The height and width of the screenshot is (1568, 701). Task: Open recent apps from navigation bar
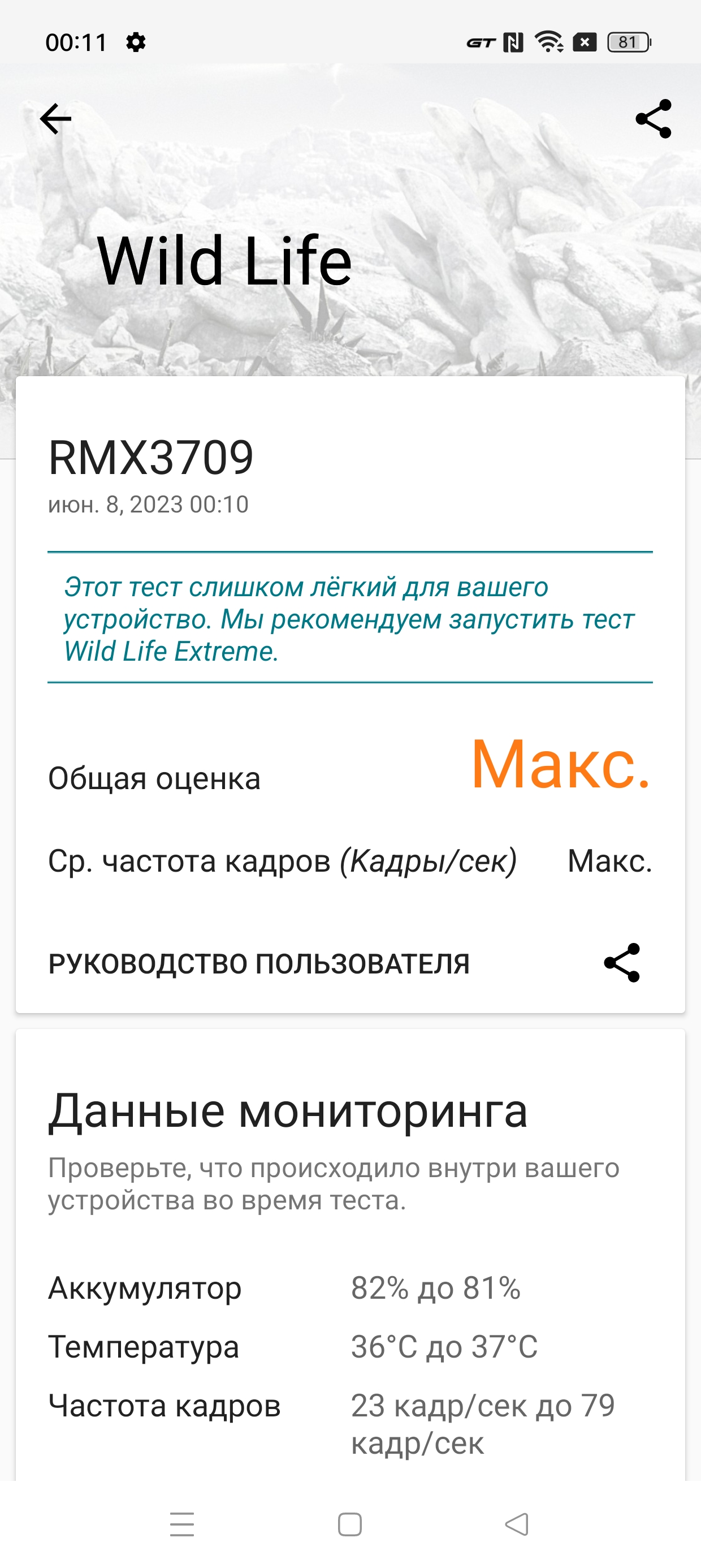tap(182, 1524)
